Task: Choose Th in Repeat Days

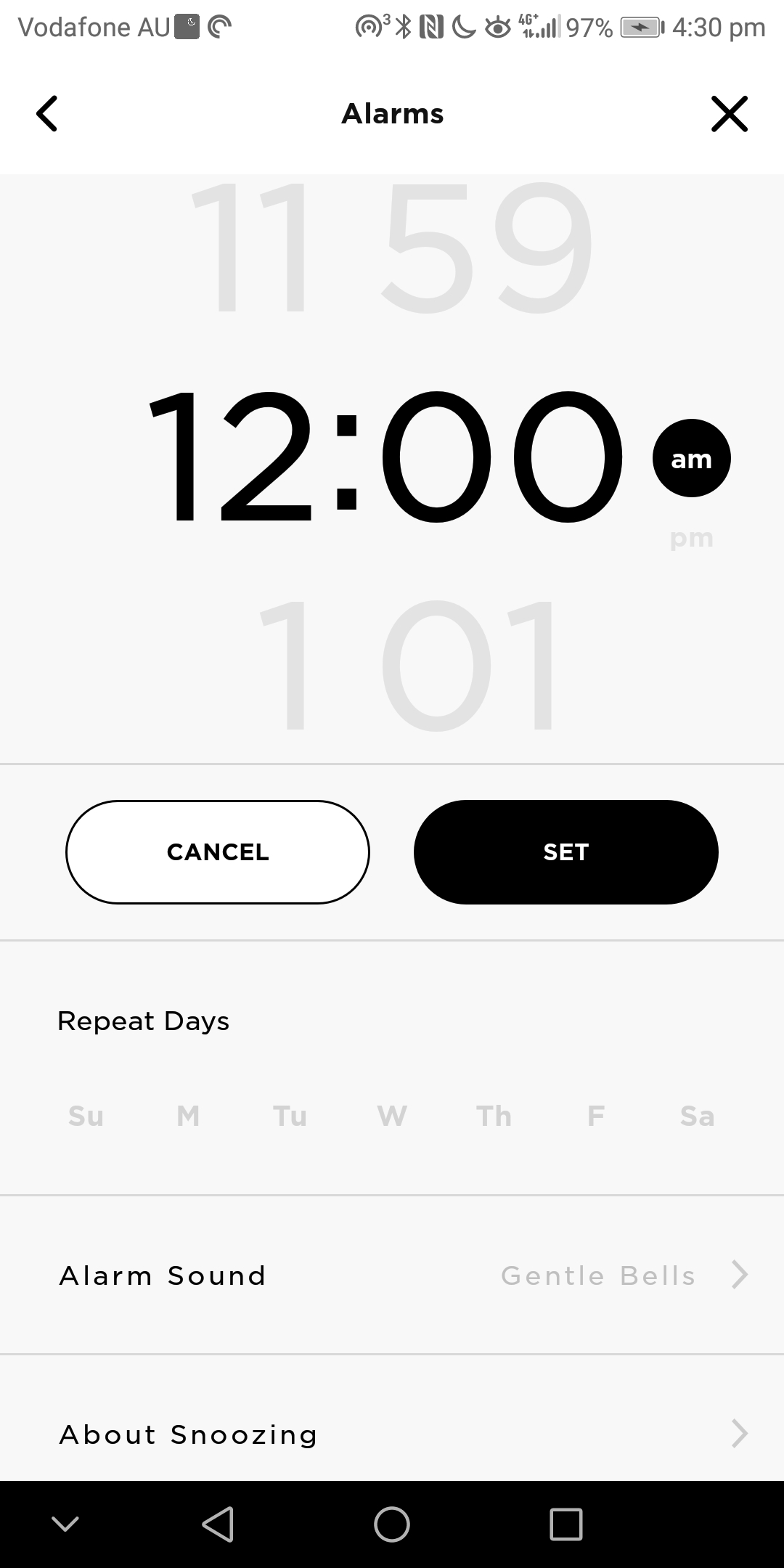Action: [494, 1116]
